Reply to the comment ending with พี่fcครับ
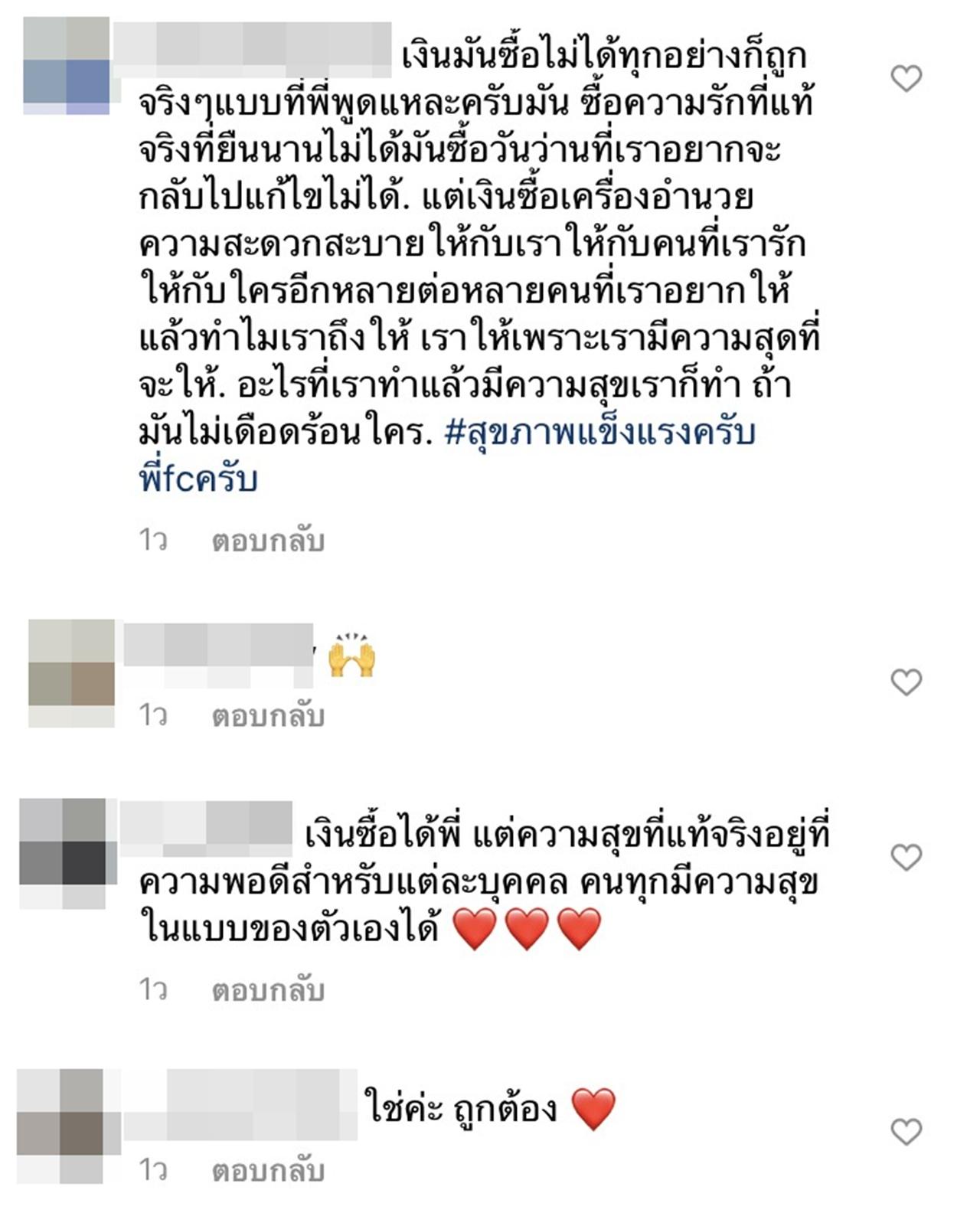Image resolution: width=980 pixels, height=1226 pixels. click(268, 541)
